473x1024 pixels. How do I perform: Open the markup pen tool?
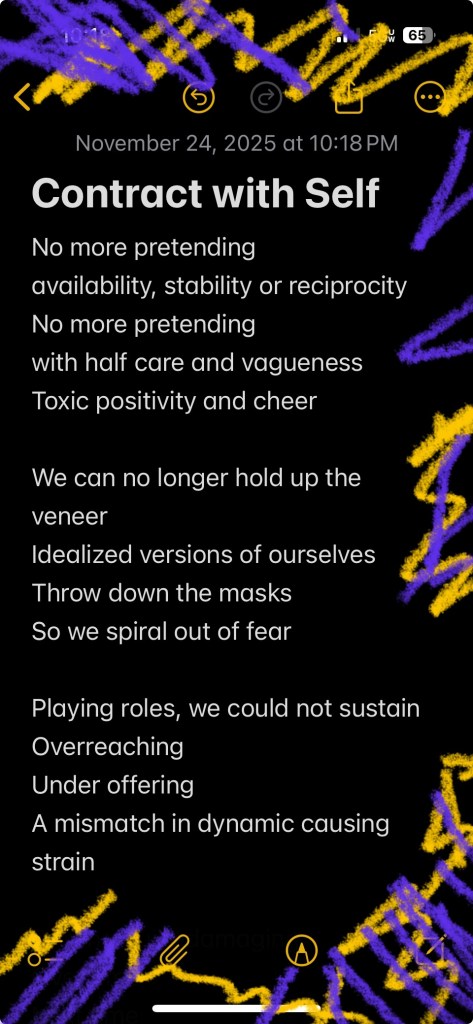[x=301, y=951]
